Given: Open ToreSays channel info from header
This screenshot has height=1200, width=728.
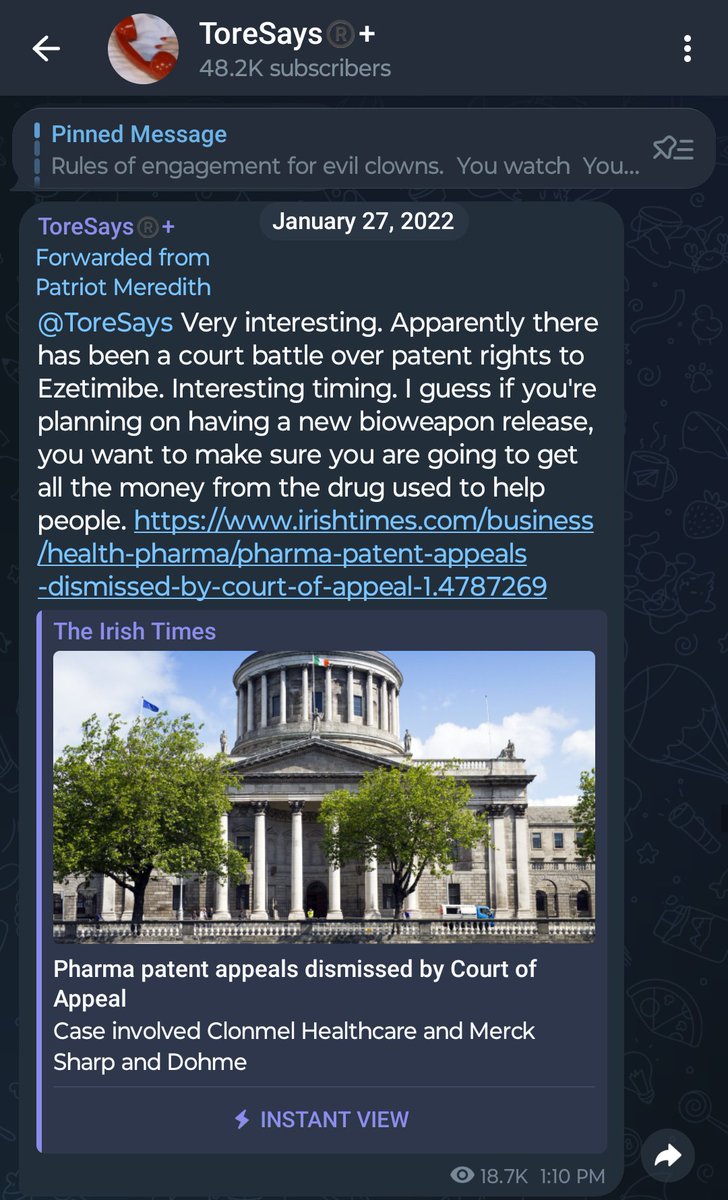Looking at the screenshot, I should [288, 50].
